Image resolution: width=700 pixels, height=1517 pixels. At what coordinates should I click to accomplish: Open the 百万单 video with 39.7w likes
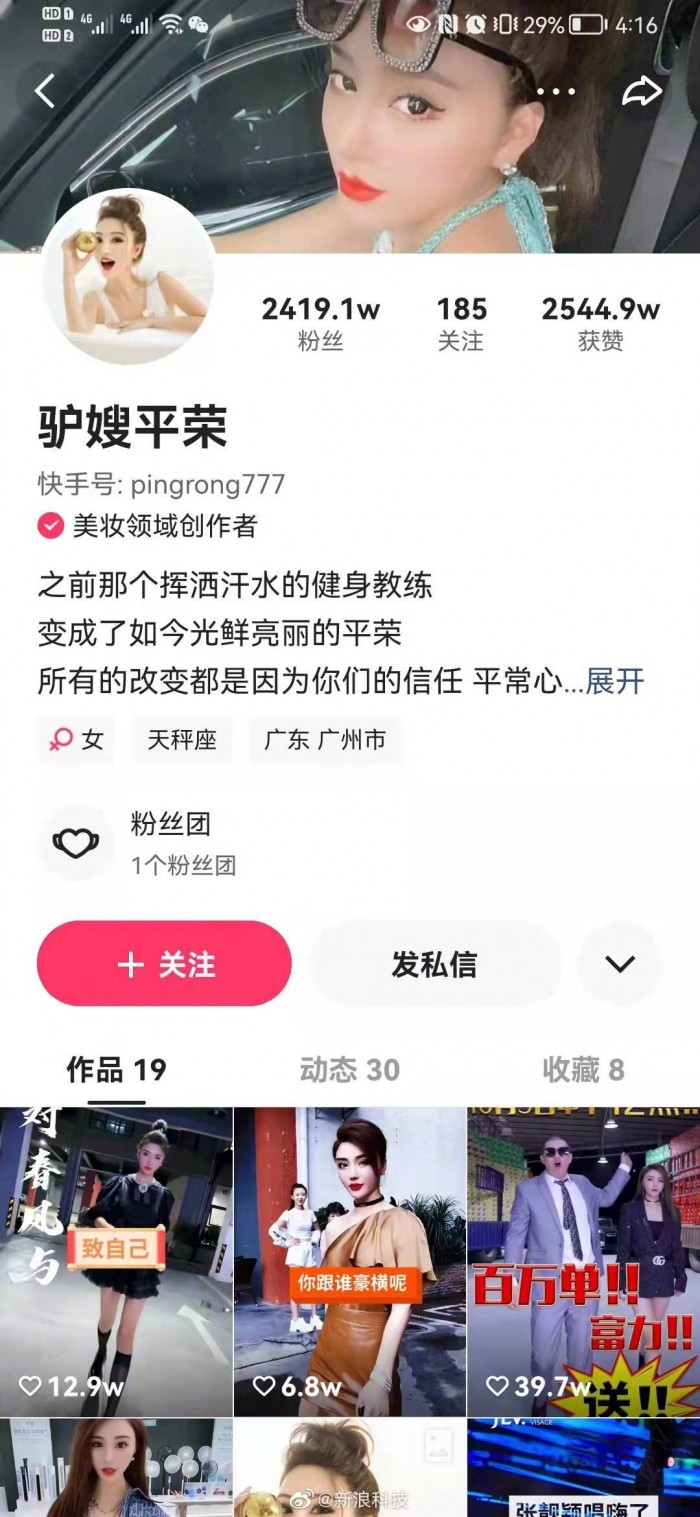click(583, 1260)
